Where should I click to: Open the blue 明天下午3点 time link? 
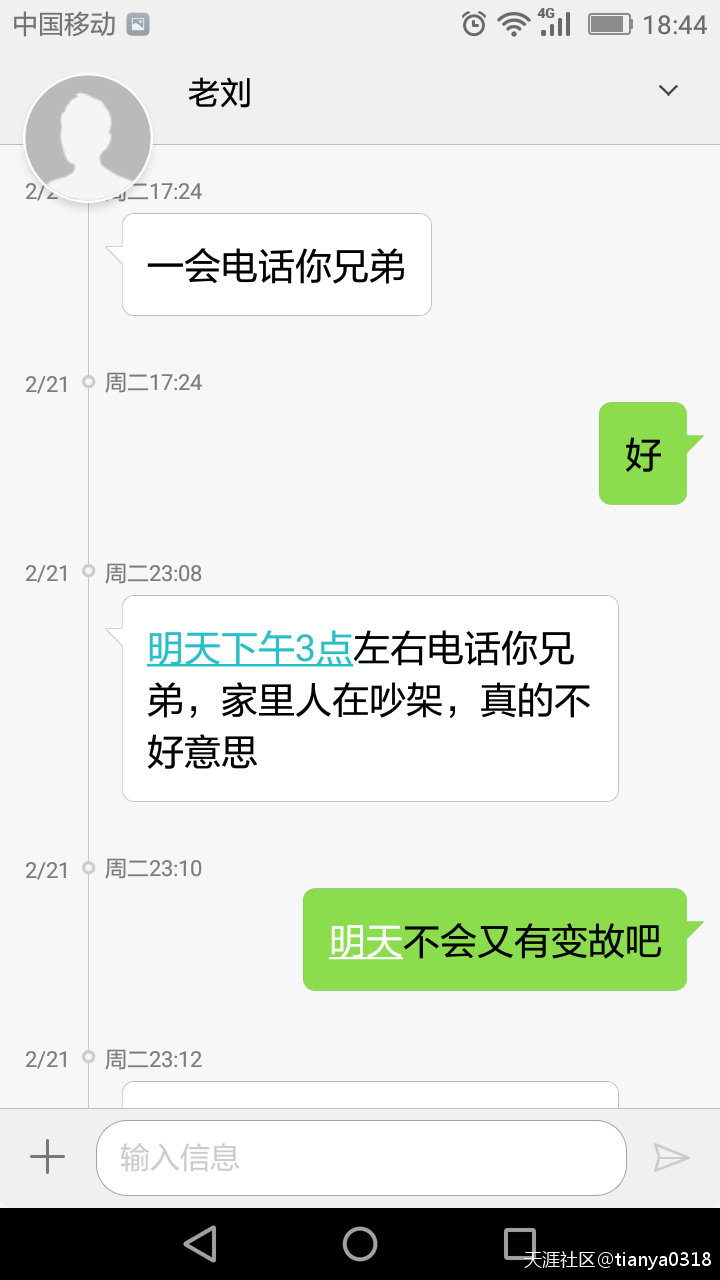click(x=249, y=650)
